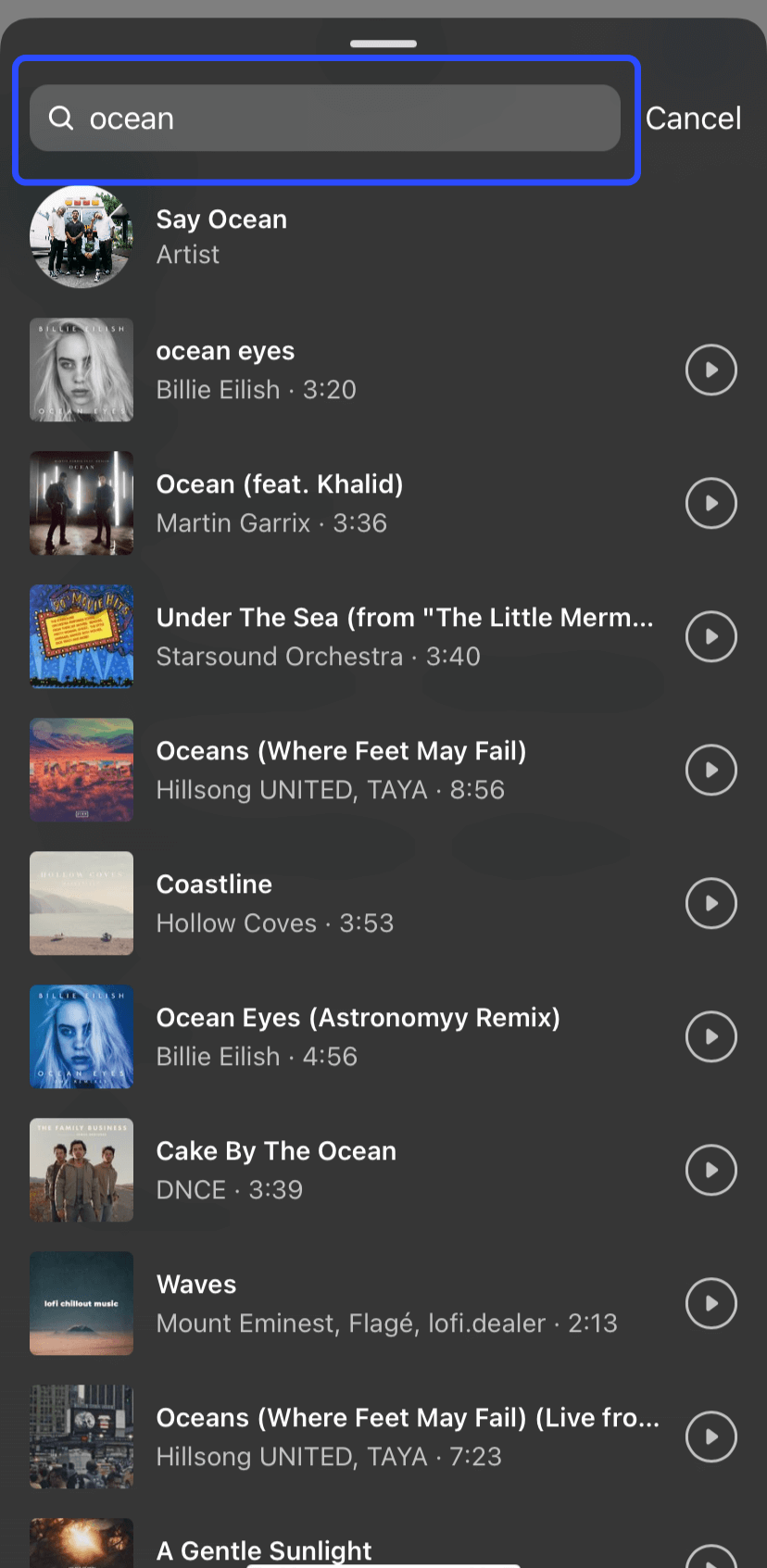The width and height of the screenshot is (767, 1568).
Task: Pick Martin Garrix's Ocean song
Action: click(280, 503)
